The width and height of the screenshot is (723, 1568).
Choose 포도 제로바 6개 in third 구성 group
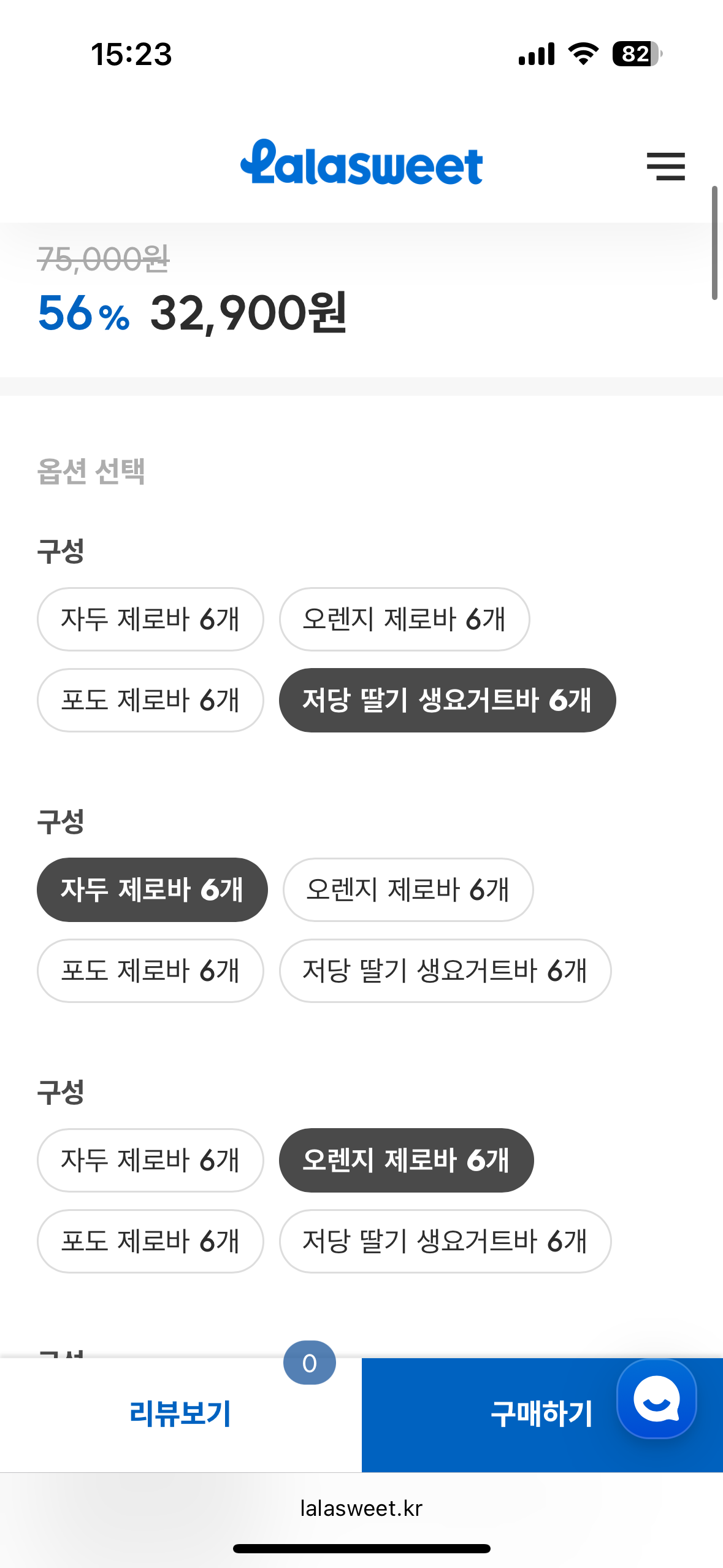150,1241
